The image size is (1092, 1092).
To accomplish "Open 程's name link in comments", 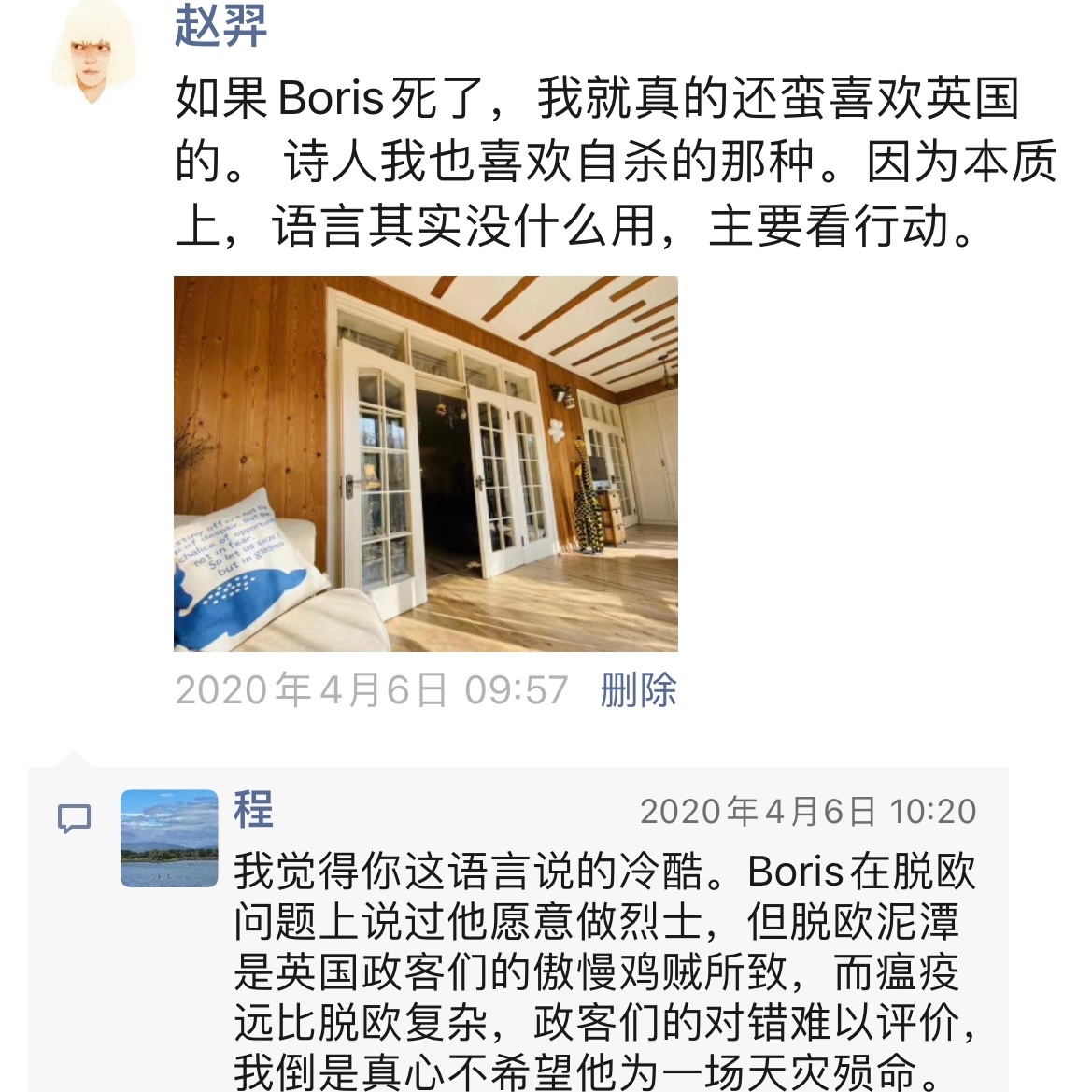I will point(253,810).
